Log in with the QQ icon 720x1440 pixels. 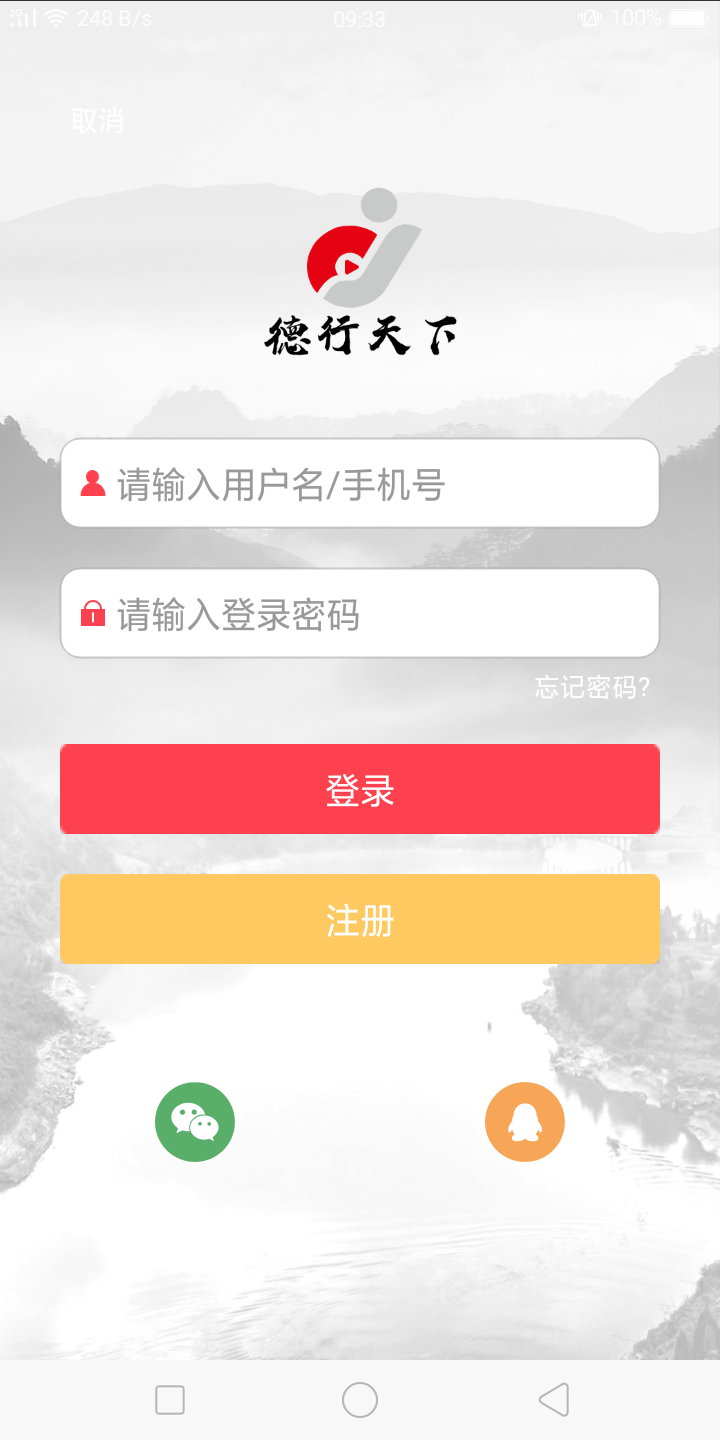click(x=525, y=1122)
